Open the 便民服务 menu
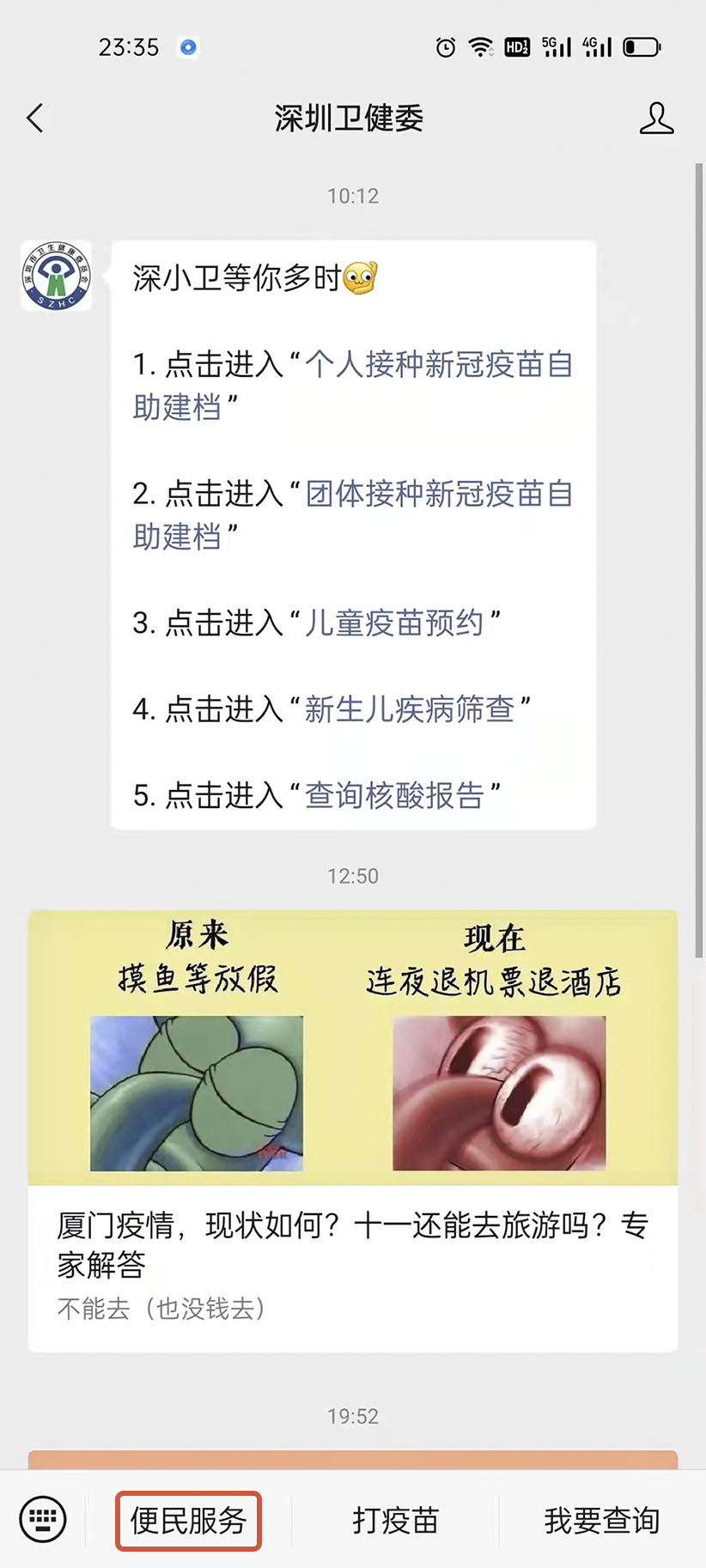The image size is (706, 1568). coord(188,1521)
